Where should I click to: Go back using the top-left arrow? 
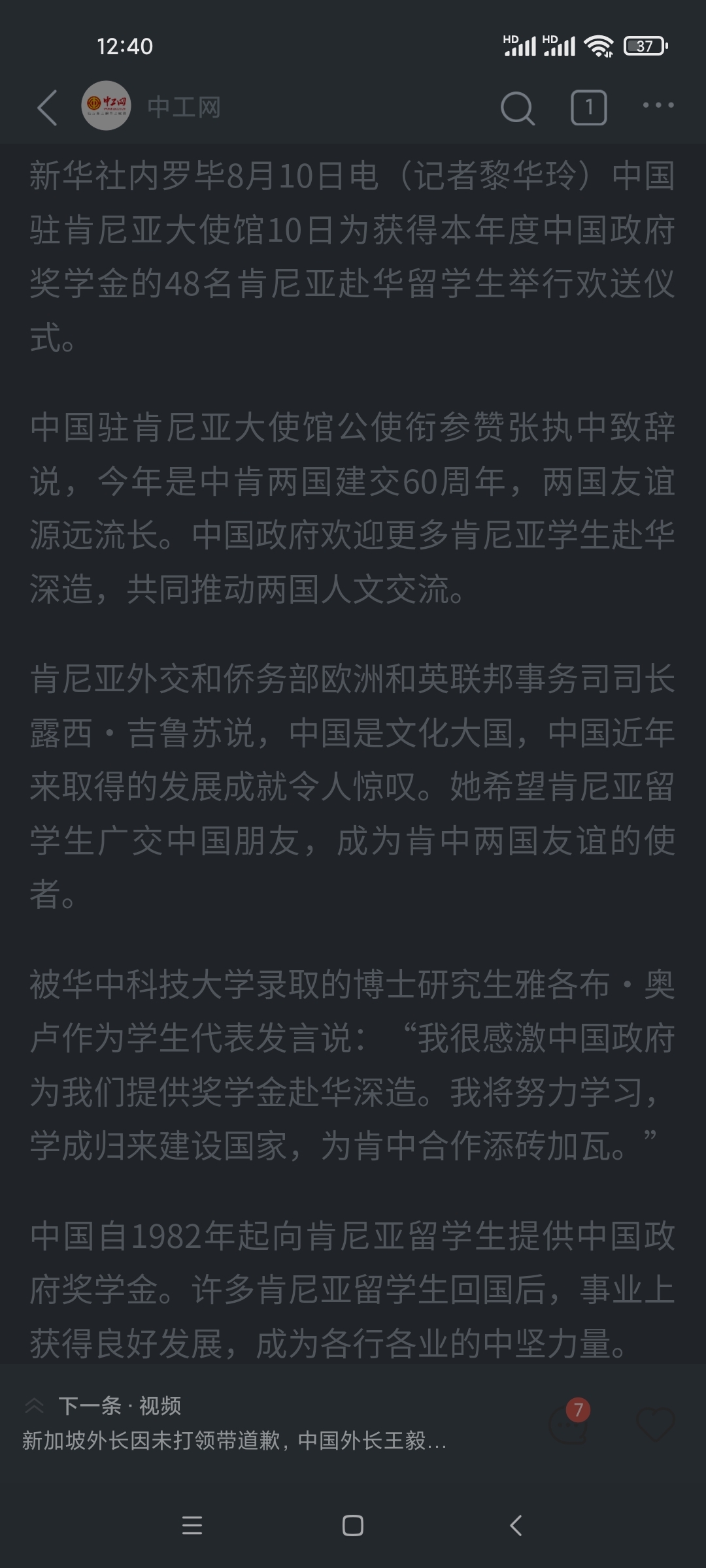click(47, 106)
